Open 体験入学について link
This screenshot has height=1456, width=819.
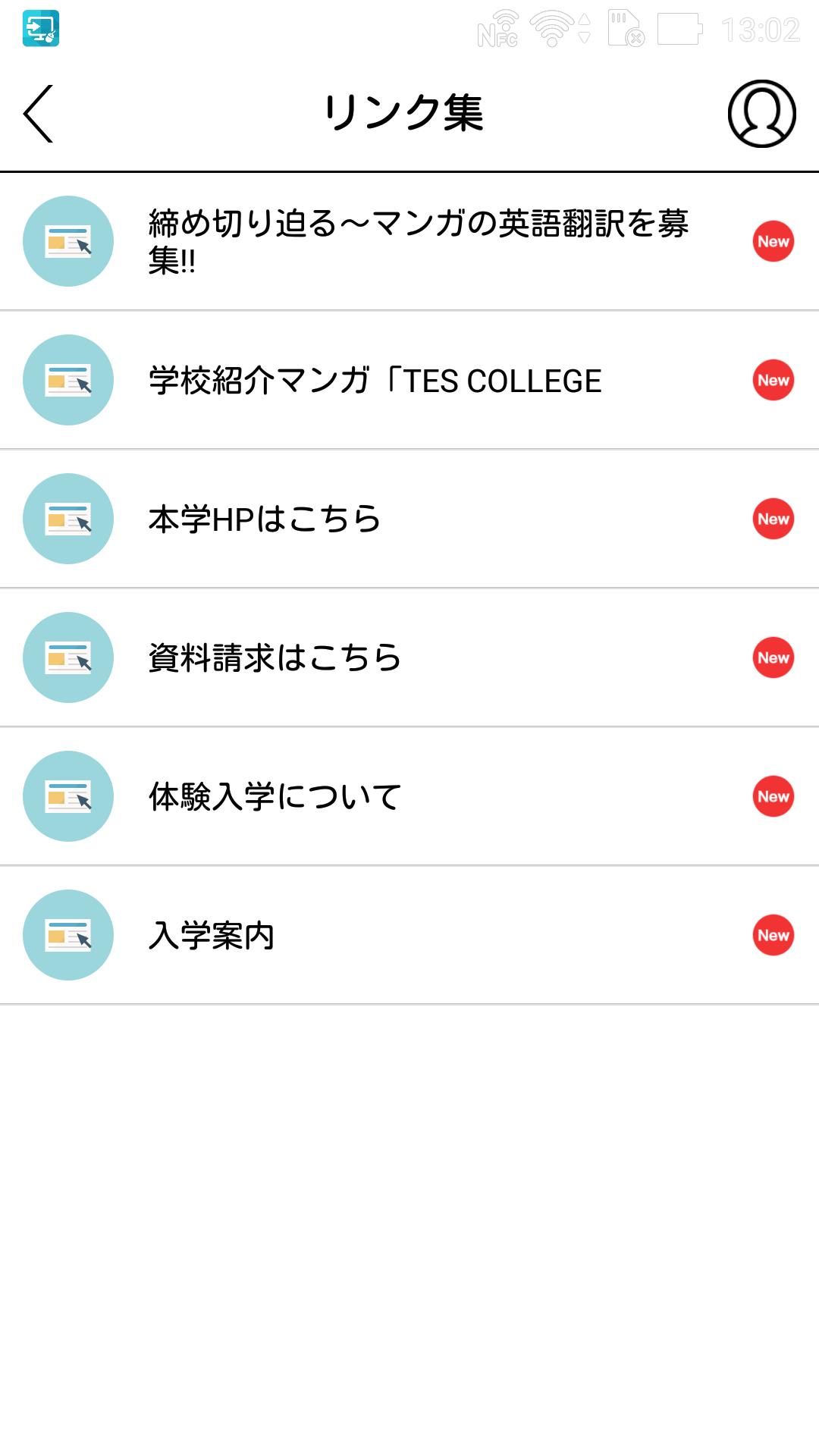(409, 796)
